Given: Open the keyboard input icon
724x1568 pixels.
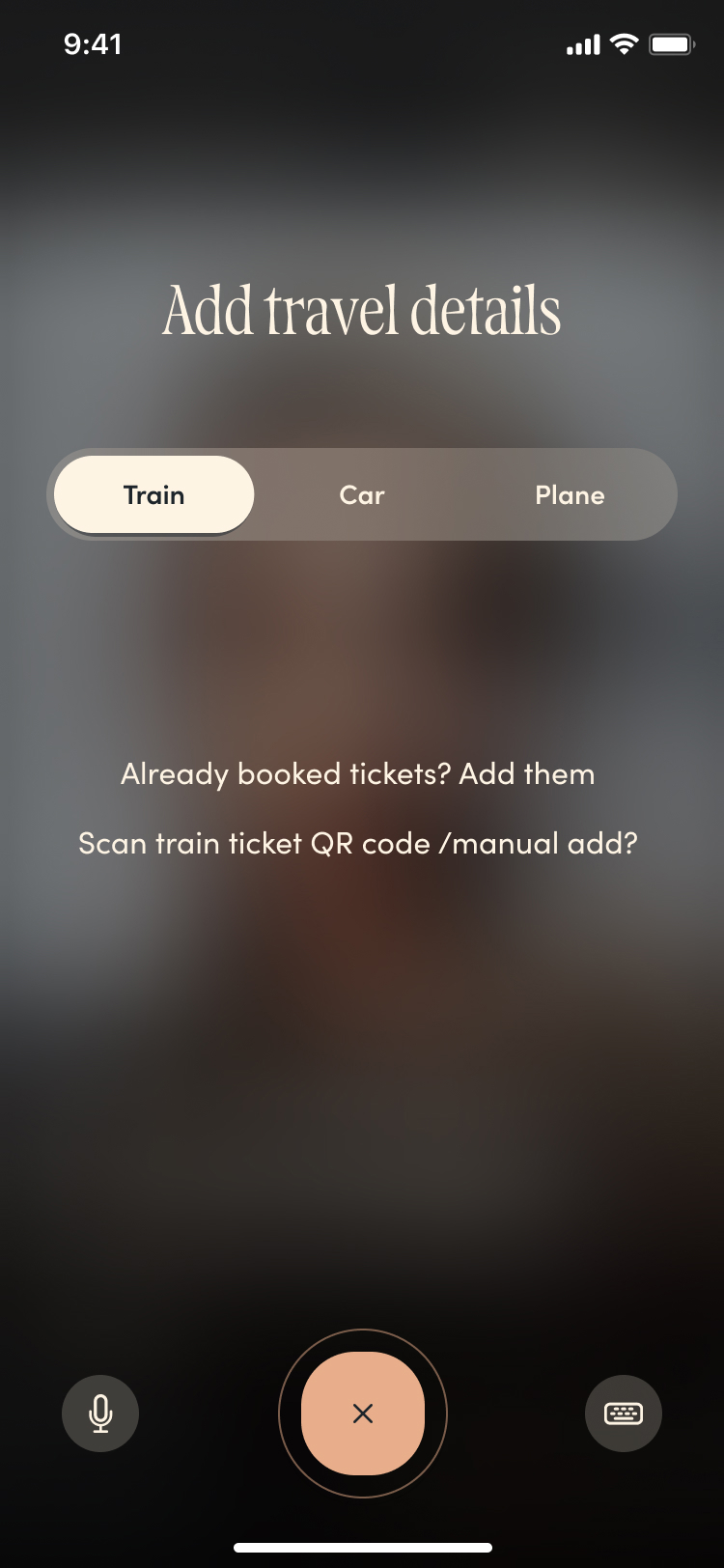Looking at the screenshot, I should tap(624, 1414).
